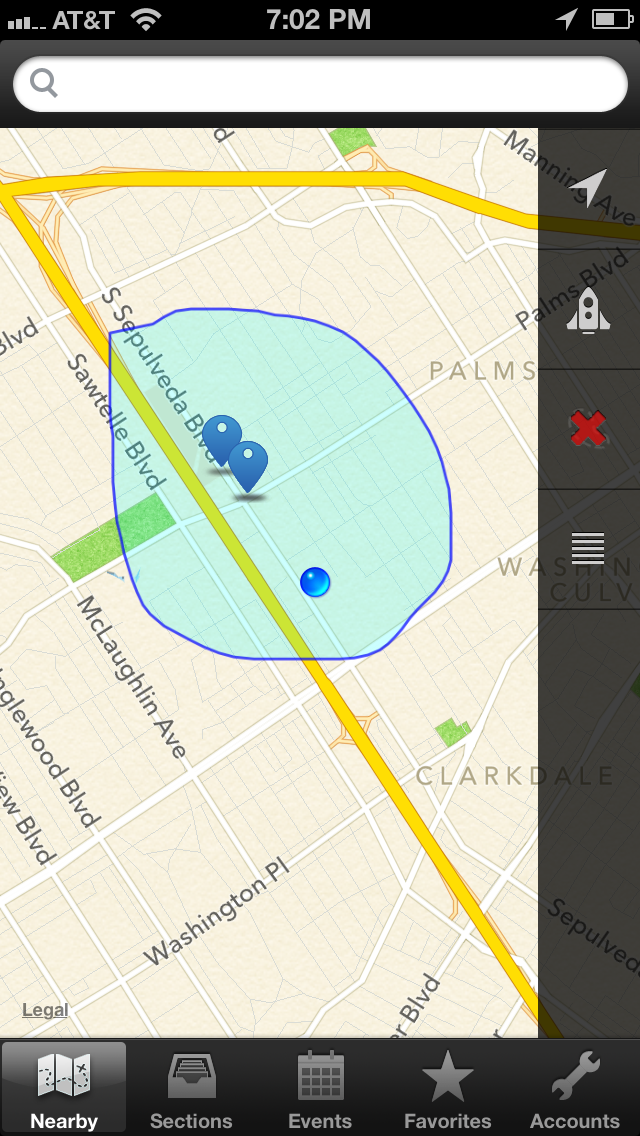Select the map pin nearest Sepulveda Blvd
Screen dimensions: 640x1136
[x=221, y=438]
